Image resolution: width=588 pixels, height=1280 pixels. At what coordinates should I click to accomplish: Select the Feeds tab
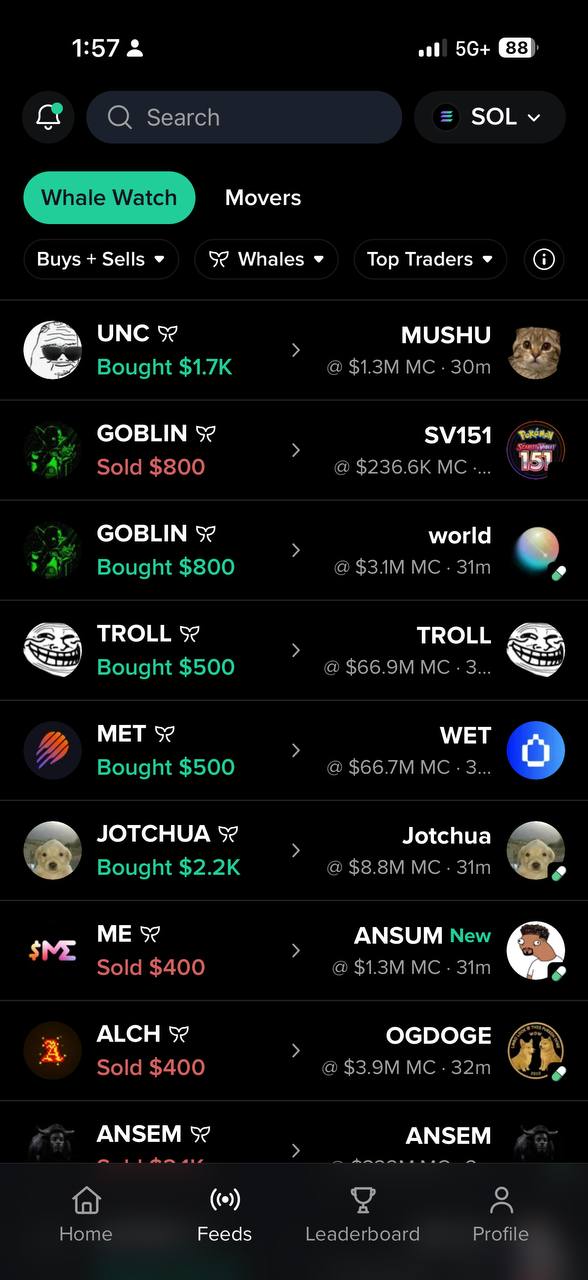click(224, 1214)
